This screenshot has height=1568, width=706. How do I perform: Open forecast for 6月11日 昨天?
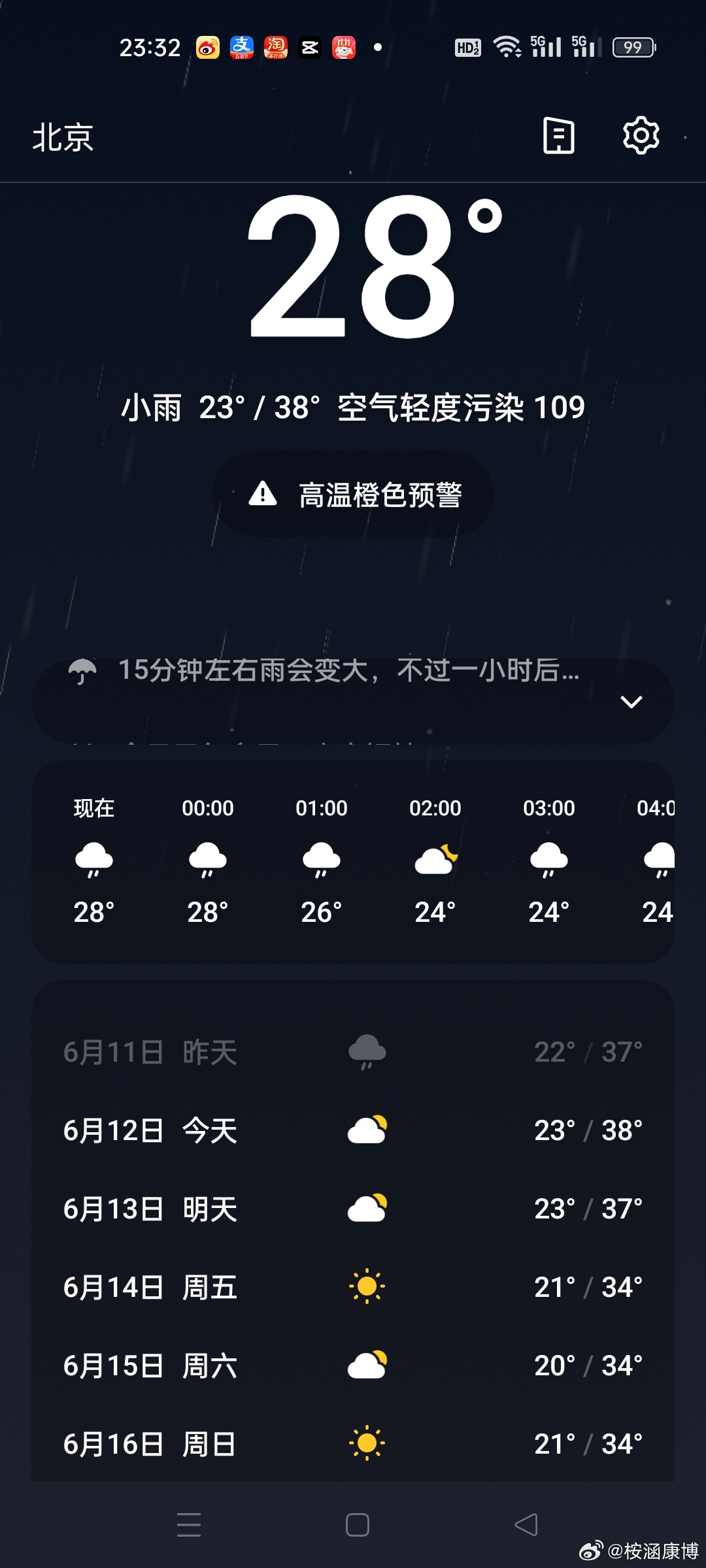(x=353, y=1052)
